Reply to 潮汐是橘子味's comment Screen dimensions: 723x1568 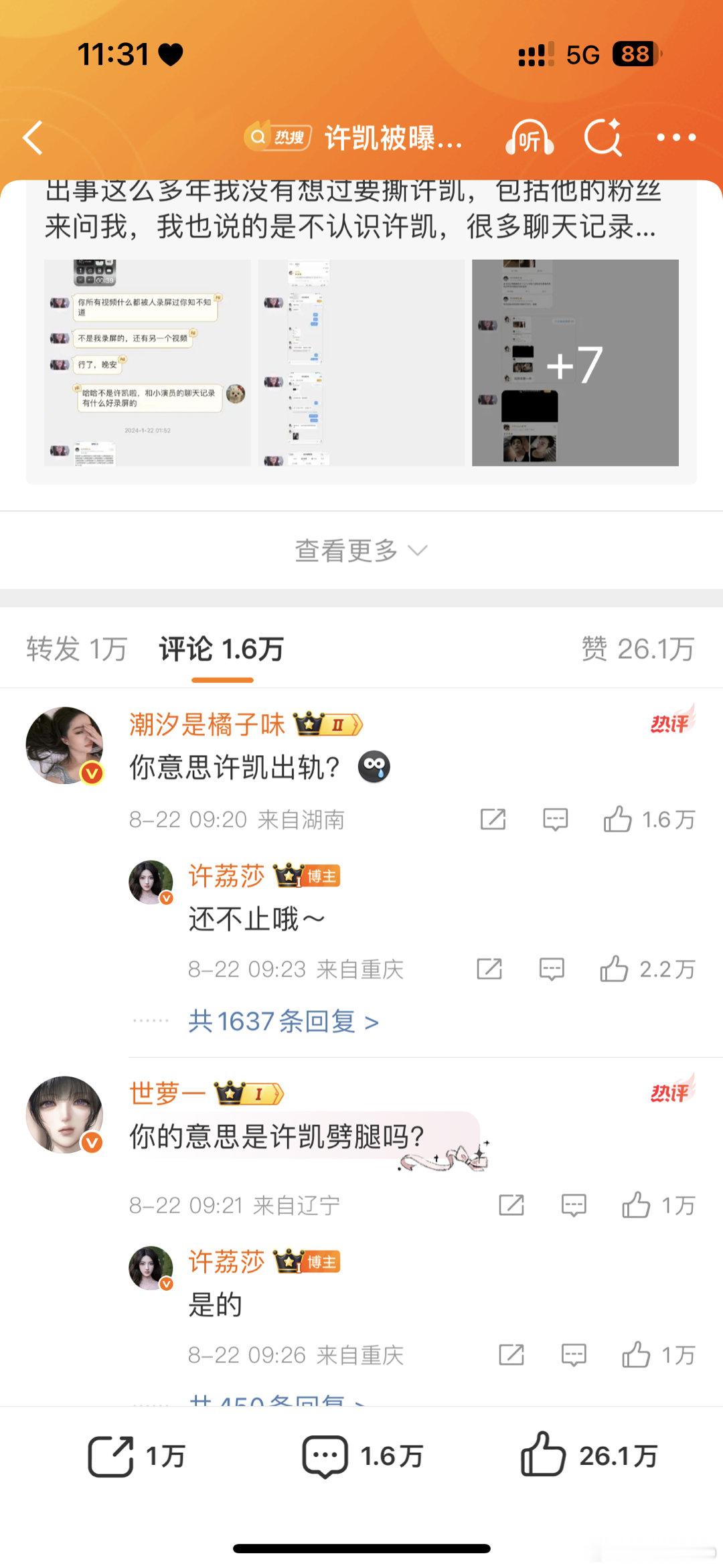tap(555, 819)
